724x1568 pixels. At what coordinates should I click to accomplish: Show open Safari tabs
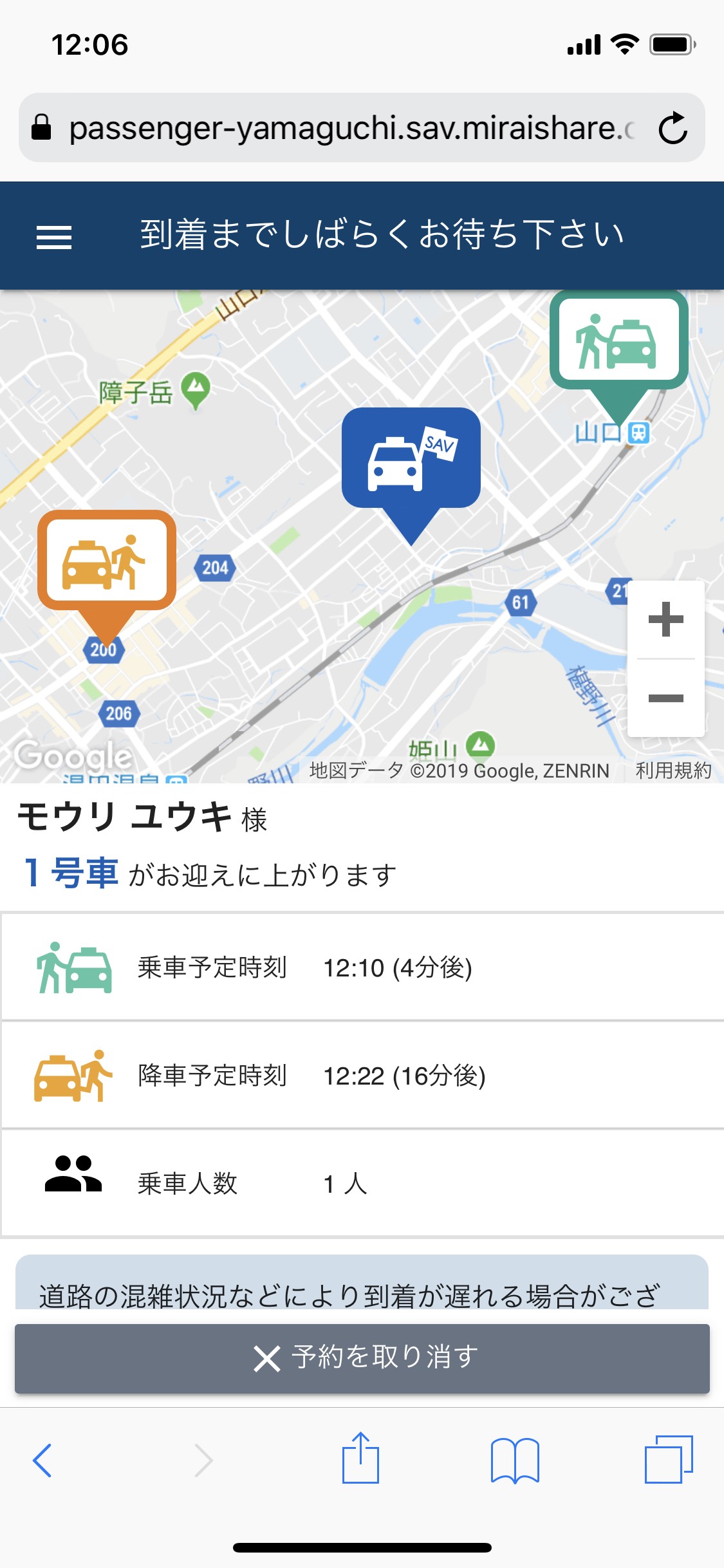pos(669,1459)
